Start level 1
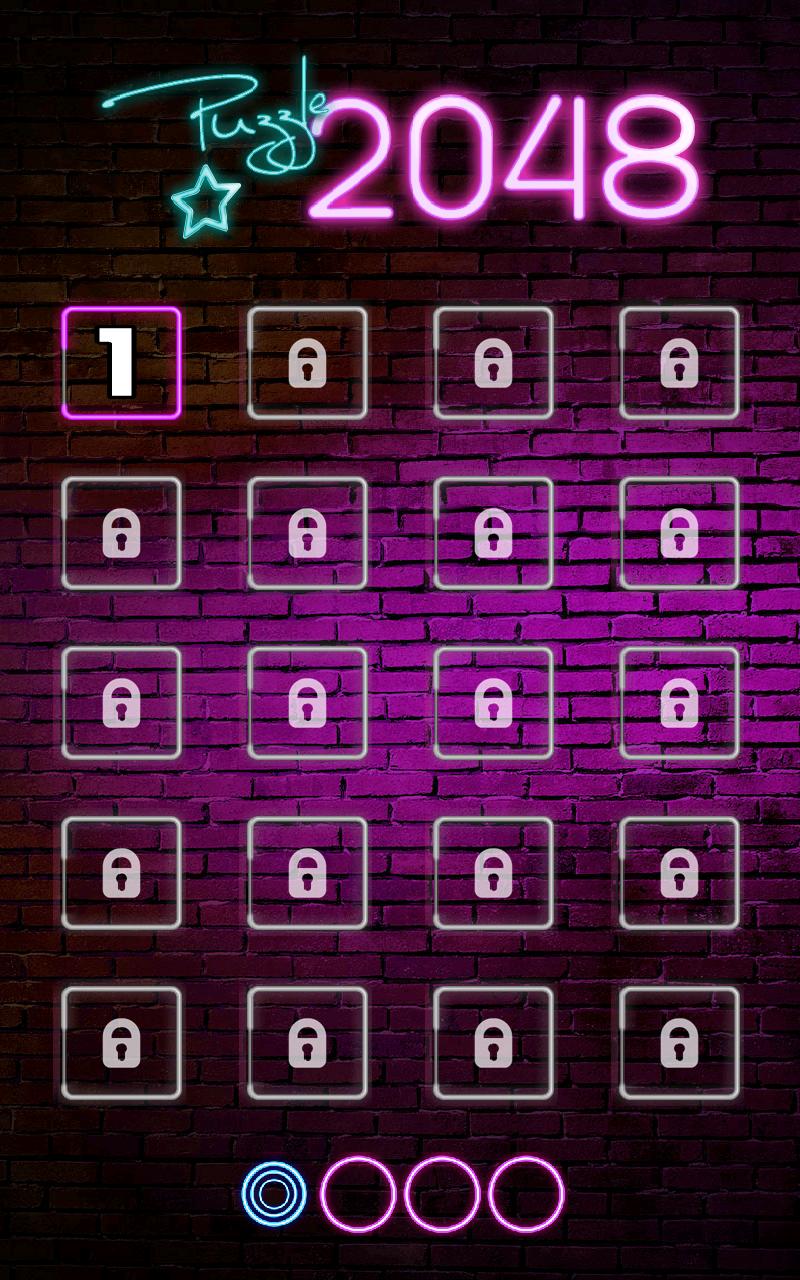Screen dimensions: 800x1280 click(x=121, y=363)
